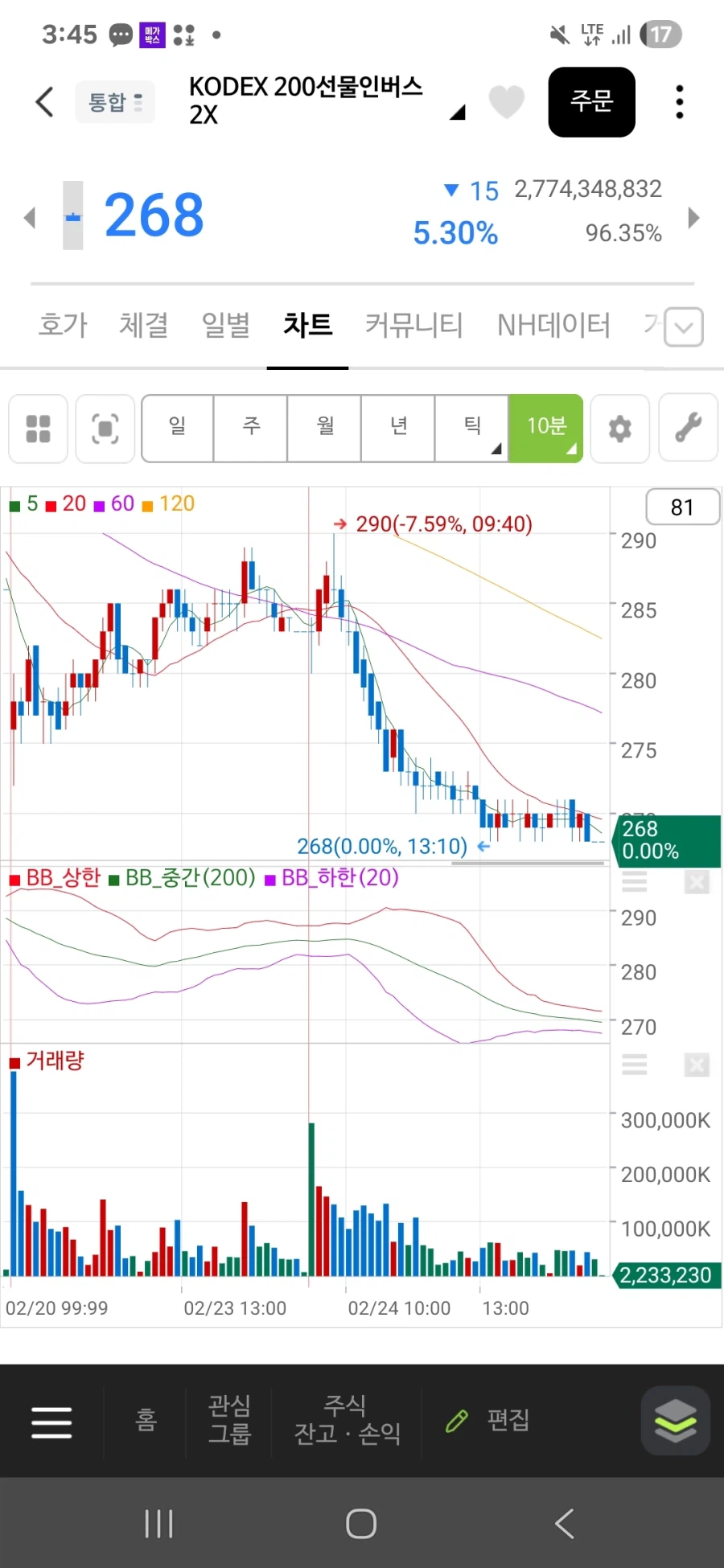Expand the 10분 interval dropdown
Image resolution: width=724 pixels, height=1568 pixels.
click(x=546, y=429)
